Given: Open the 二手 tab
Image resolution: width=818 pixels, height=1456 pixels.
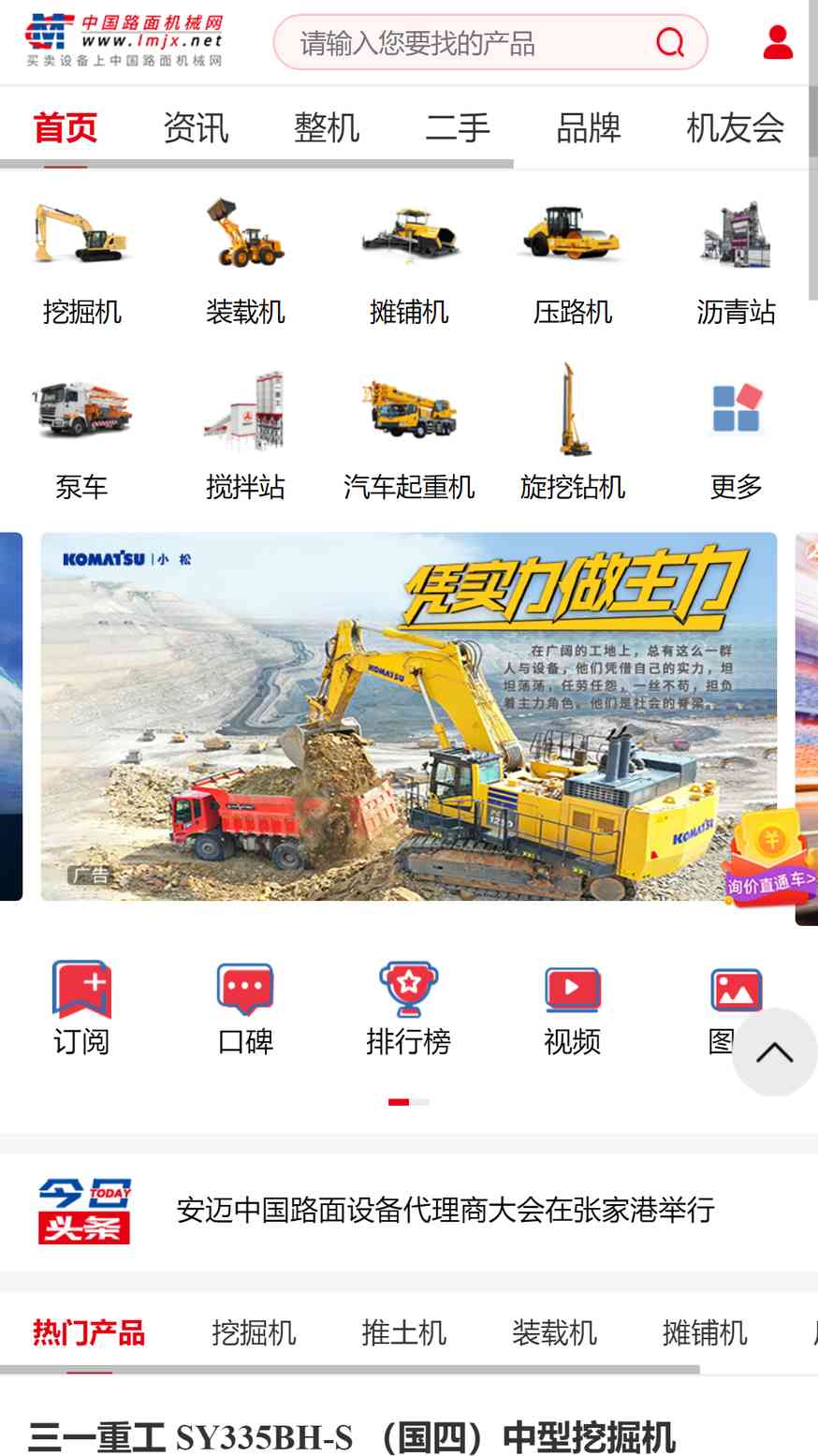Looking at the screenshot, I should click(458, 127).
